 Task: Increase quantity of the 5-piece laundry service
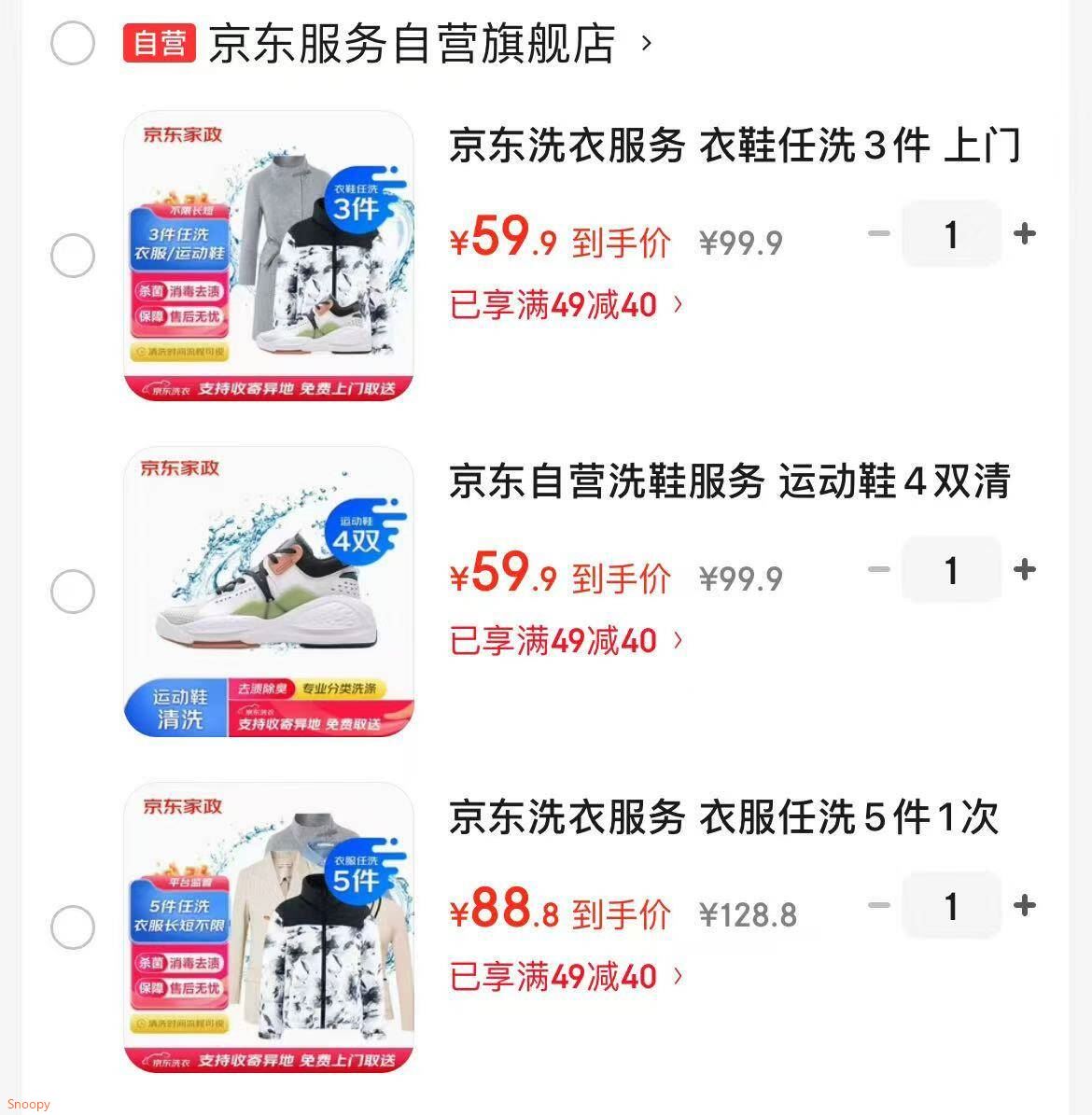(1025, 904)
